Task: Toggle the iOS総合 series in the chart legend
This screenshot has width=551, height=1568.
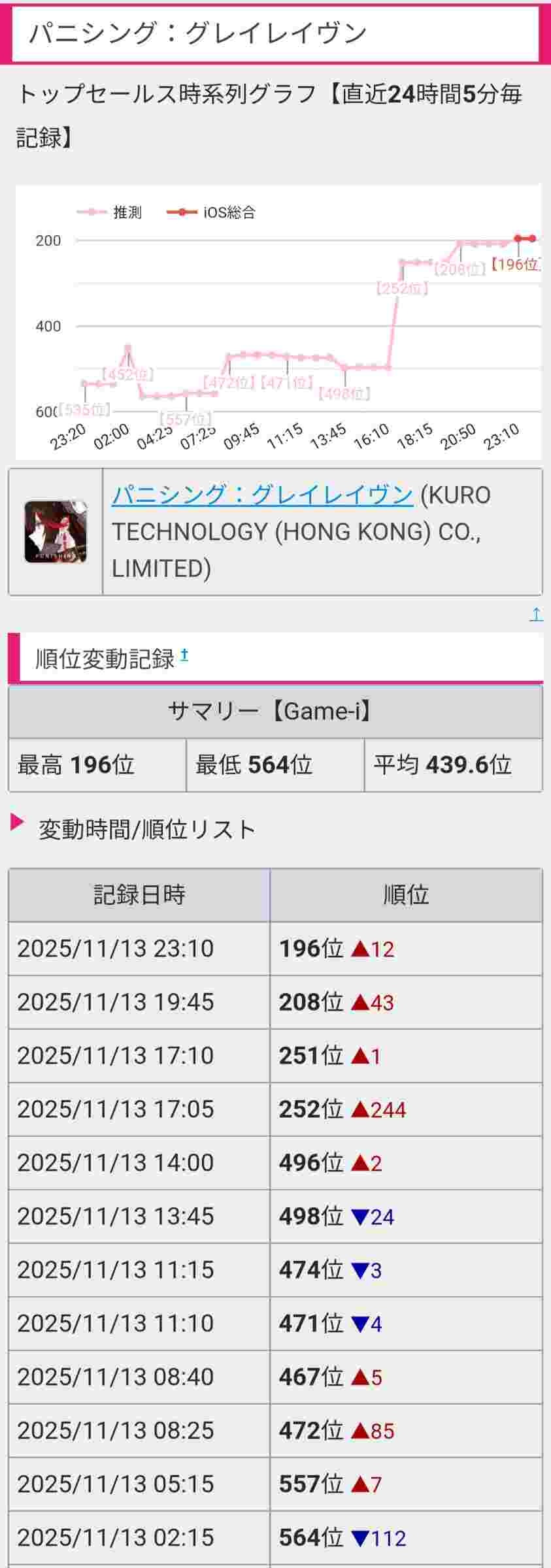Action: click(x=211, y=212)
